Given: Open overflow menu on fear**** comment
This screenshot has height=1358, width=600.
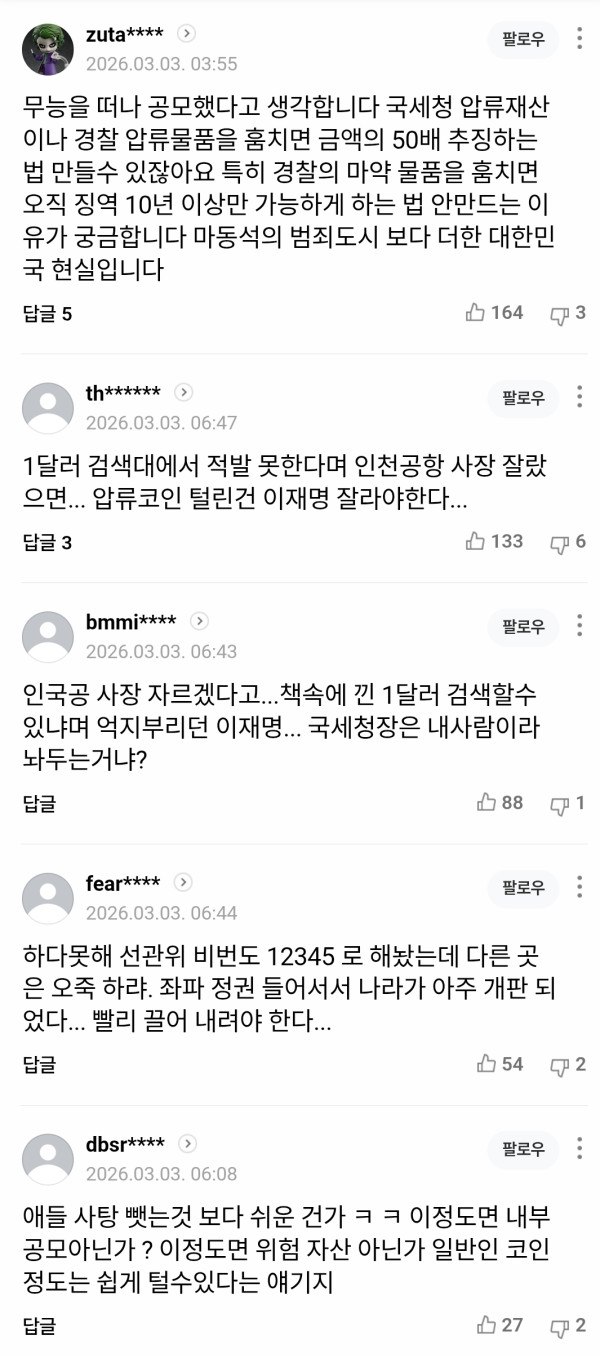Looking at the screenshot, I should (x=580, y=887).
